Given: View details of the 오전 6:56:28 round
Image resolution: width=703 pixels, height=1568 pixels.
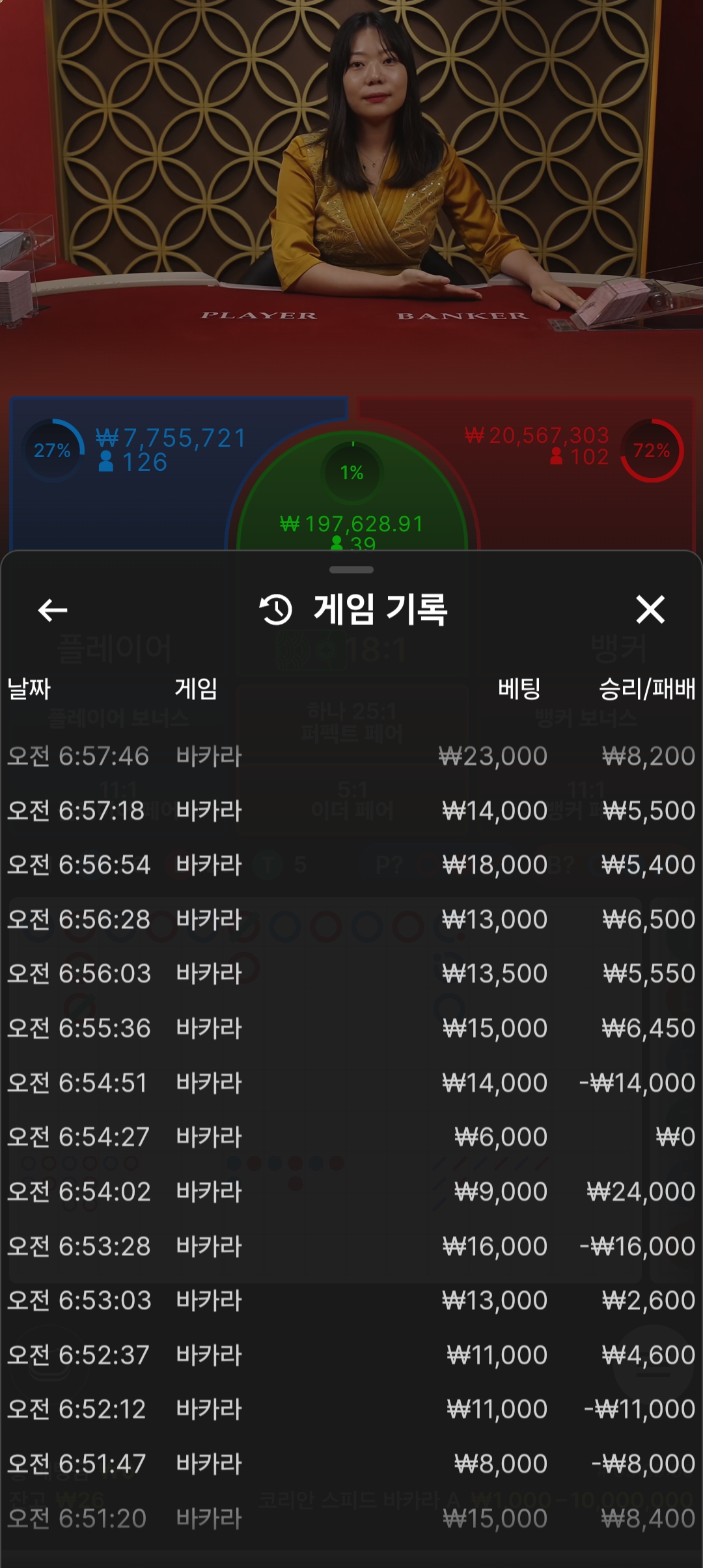Looking at the screenshot, I should click(x=351, y=919).
